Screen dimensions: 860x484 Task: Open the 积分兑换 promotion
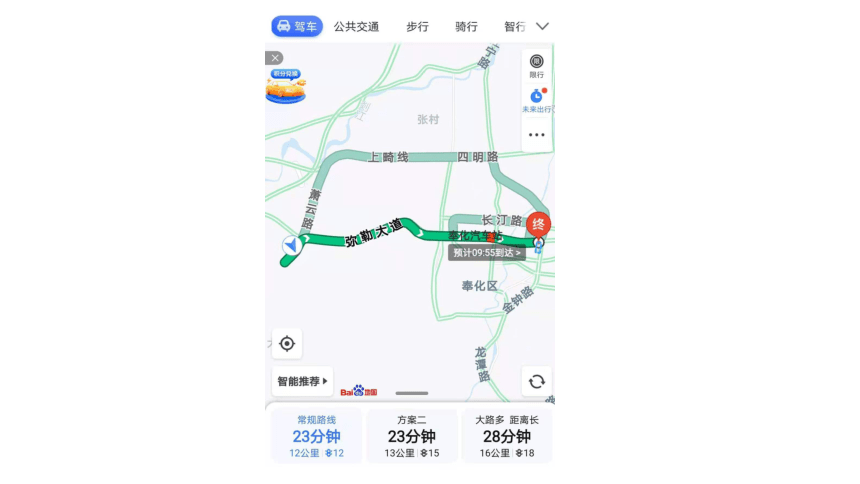tap(285, 88)
